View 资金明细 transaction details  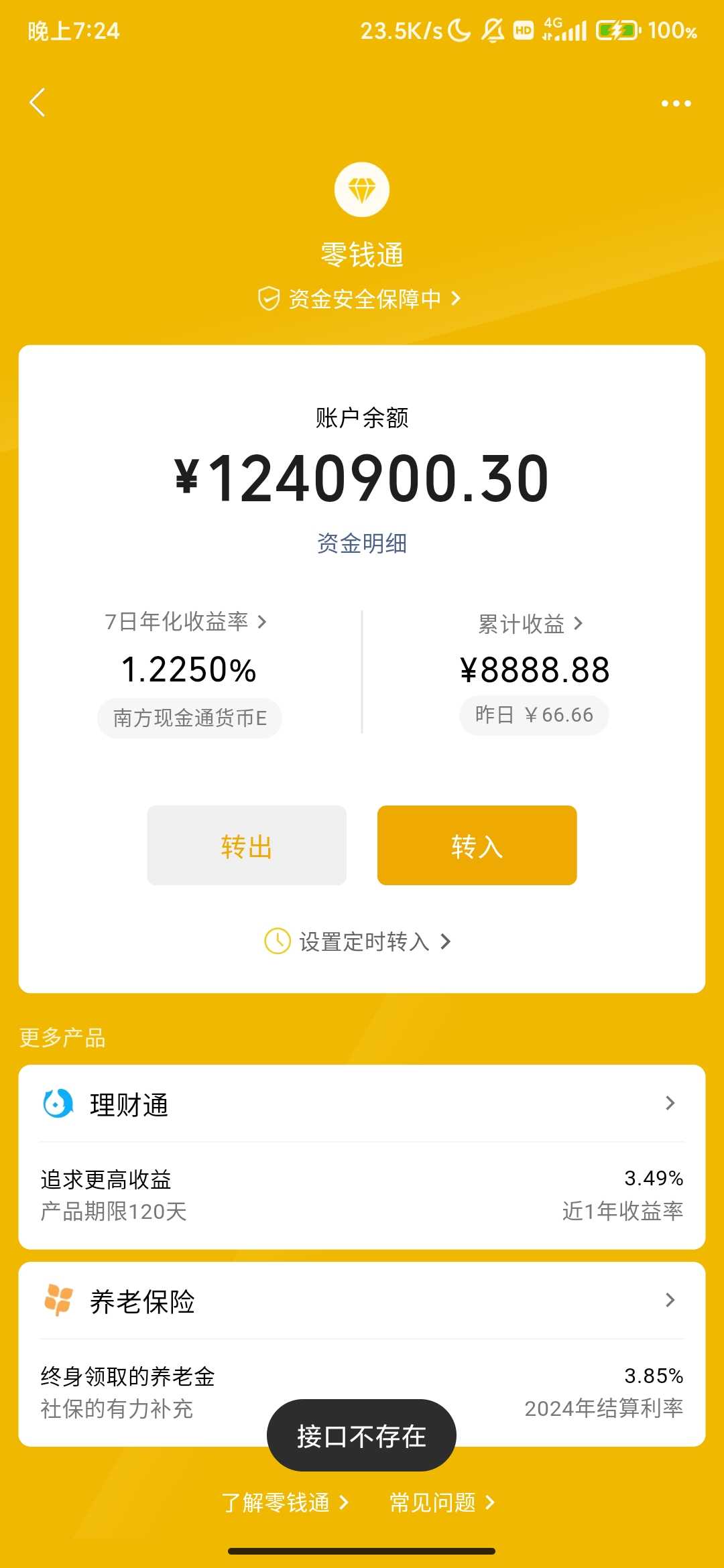361,543
